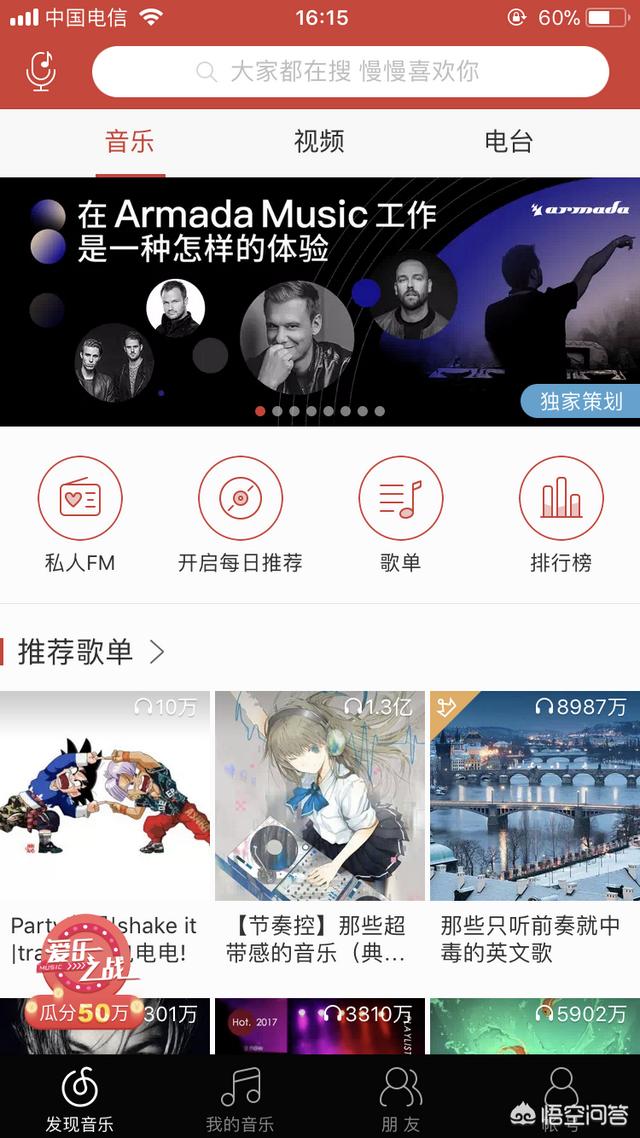Open the 歌单 playlists section
The image size is (640, 1138).
pyautogui.click(x=400, y=514)
